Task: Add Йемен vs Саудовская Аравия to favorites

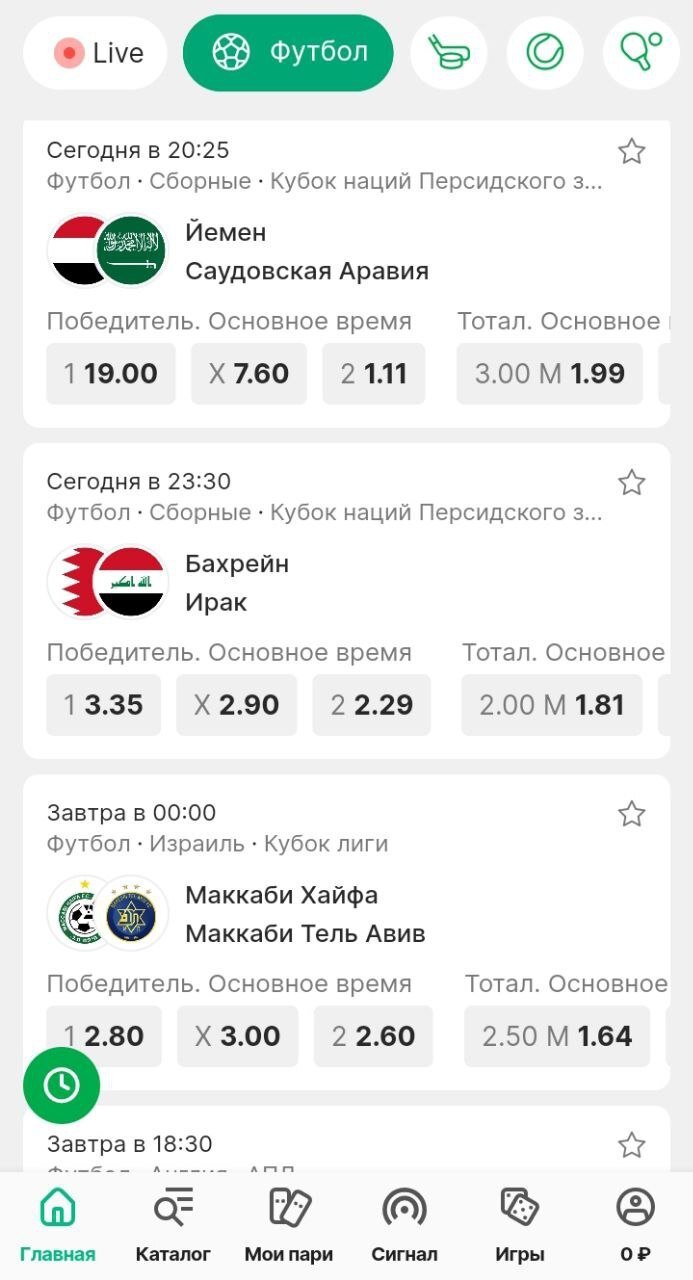Action: [x=631, y=152]
